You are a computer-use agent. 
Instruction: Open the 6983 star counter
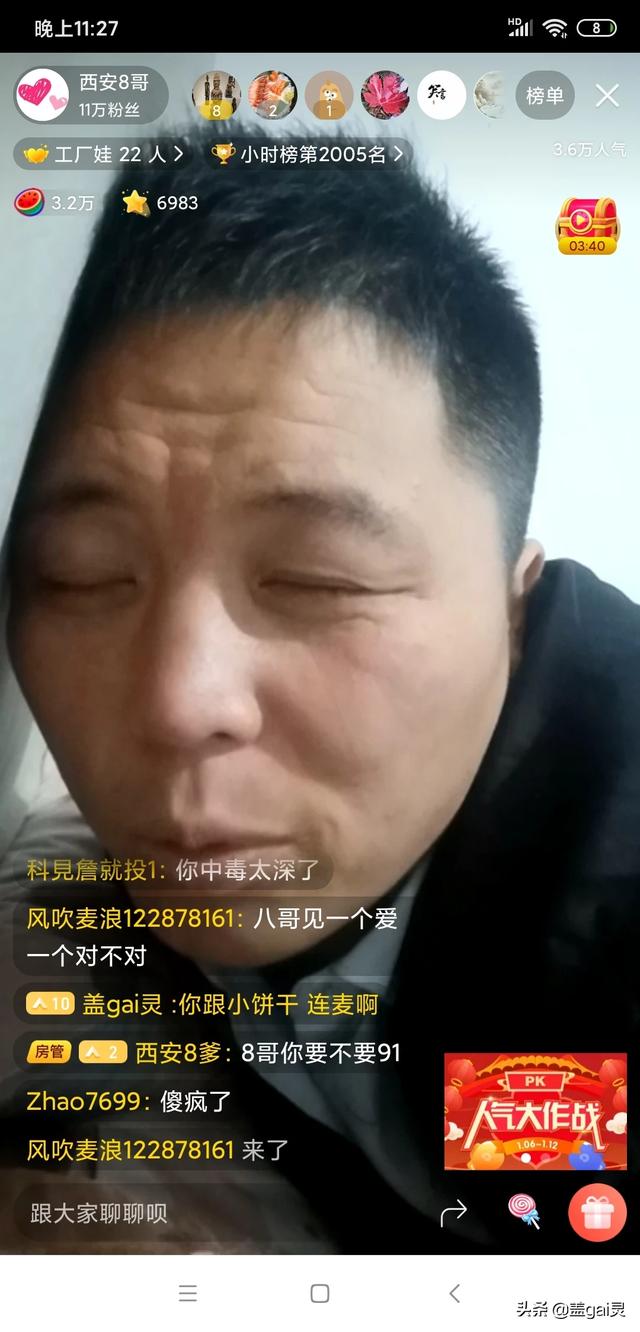pyautogui.click(x=160, y=202)
